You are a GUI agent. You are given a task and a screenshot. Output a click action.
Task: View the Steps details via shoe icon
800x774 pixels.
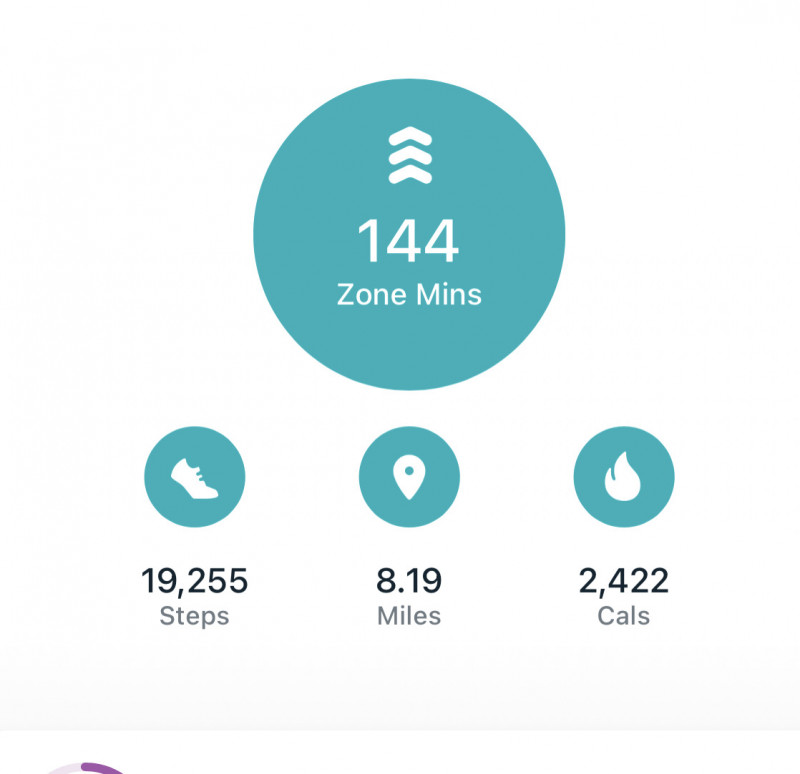coord(195,478)
